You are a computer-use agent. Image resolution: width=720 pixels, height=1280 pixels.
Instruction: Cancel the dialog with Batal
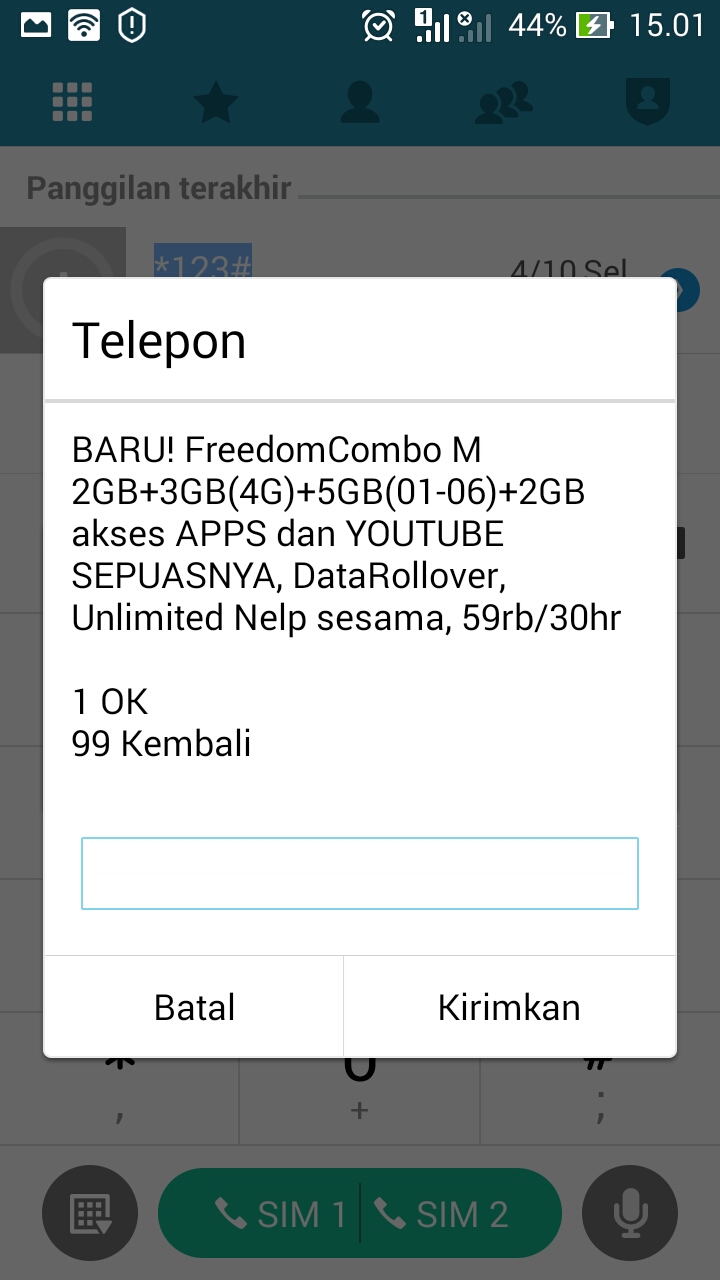[194, 1007]
